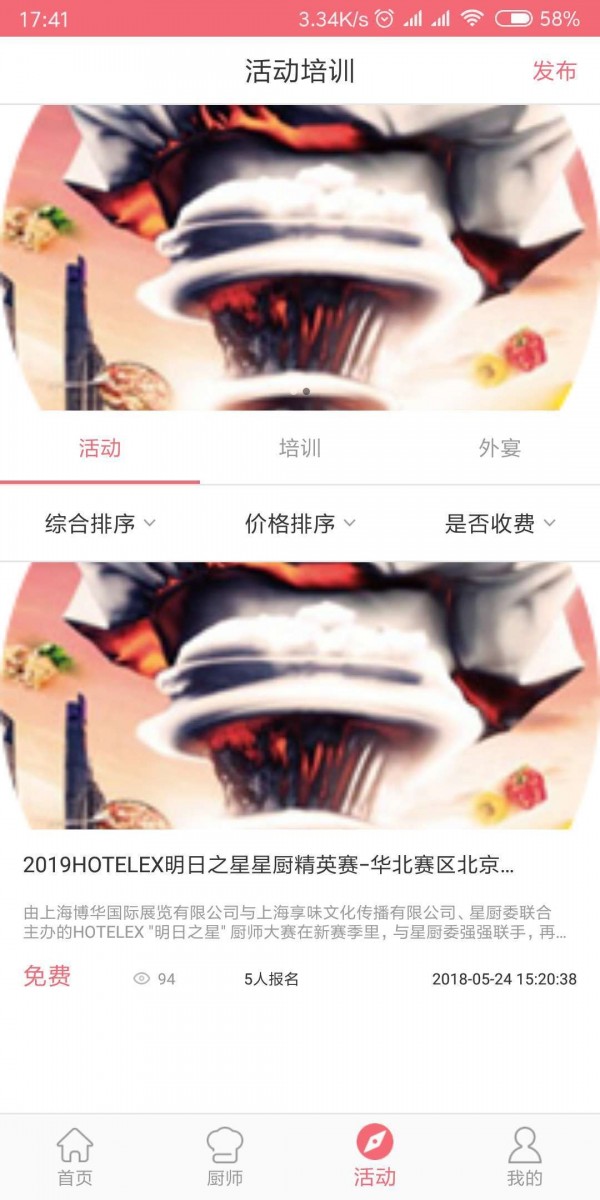Switch to the 外宴 tab
Image resolution: width=600 pixels, height=1200 pixels.
coord(499,448)
